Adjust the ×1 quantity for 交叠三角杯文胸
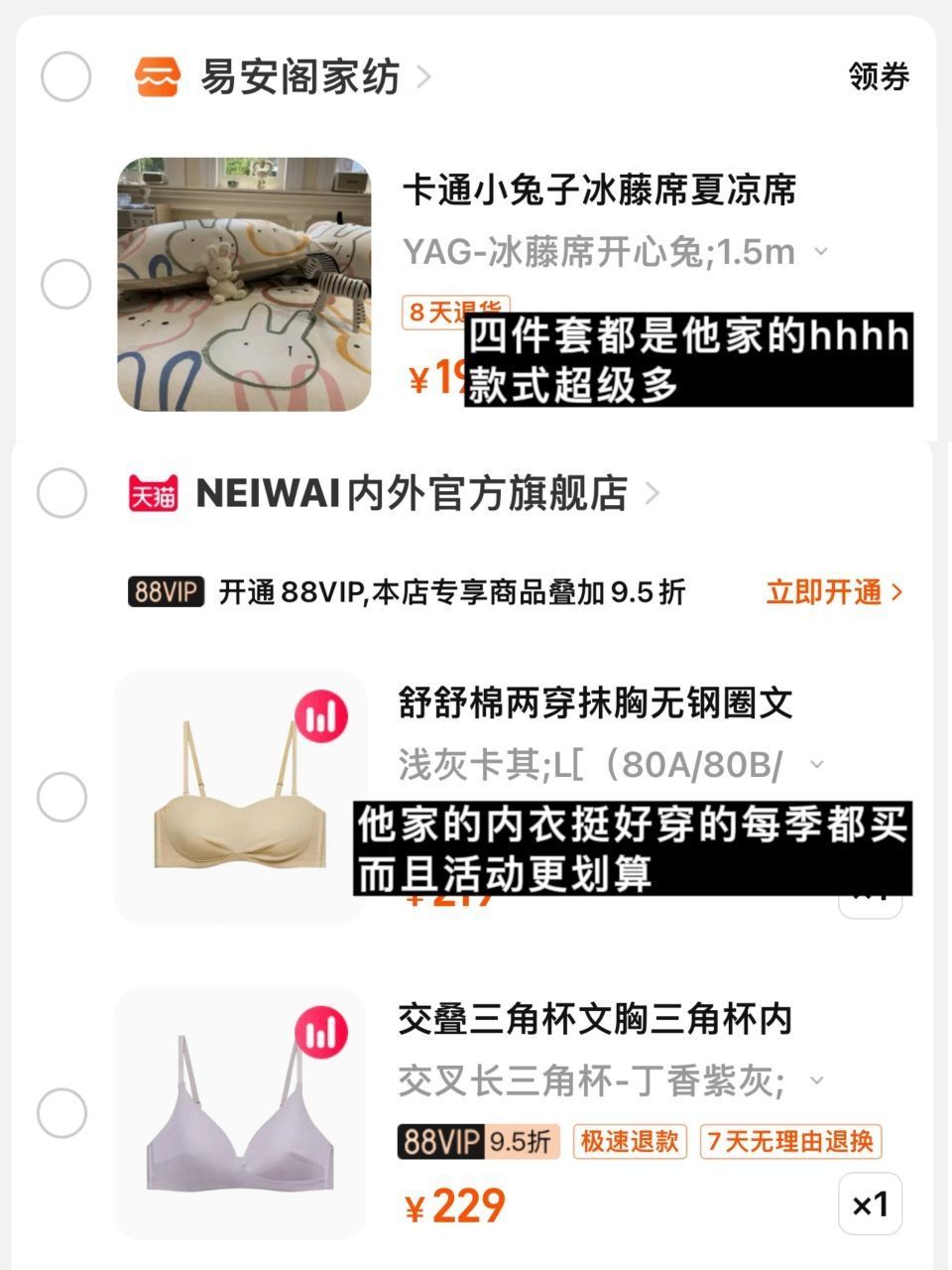The image size is (952, 1270). [x=870, y=1205]
